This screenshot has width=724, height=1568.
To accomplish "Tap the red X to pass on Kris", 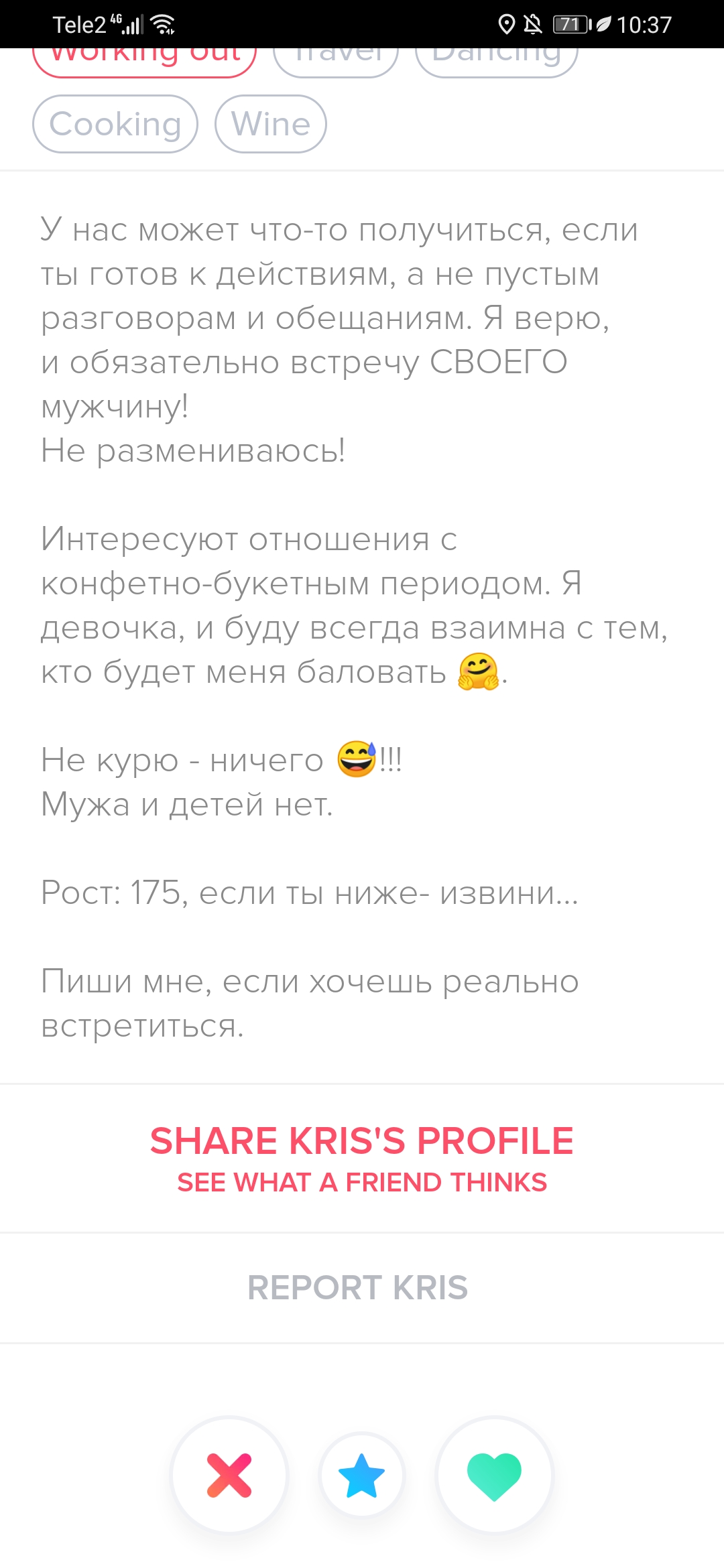I will [229, 1475].
